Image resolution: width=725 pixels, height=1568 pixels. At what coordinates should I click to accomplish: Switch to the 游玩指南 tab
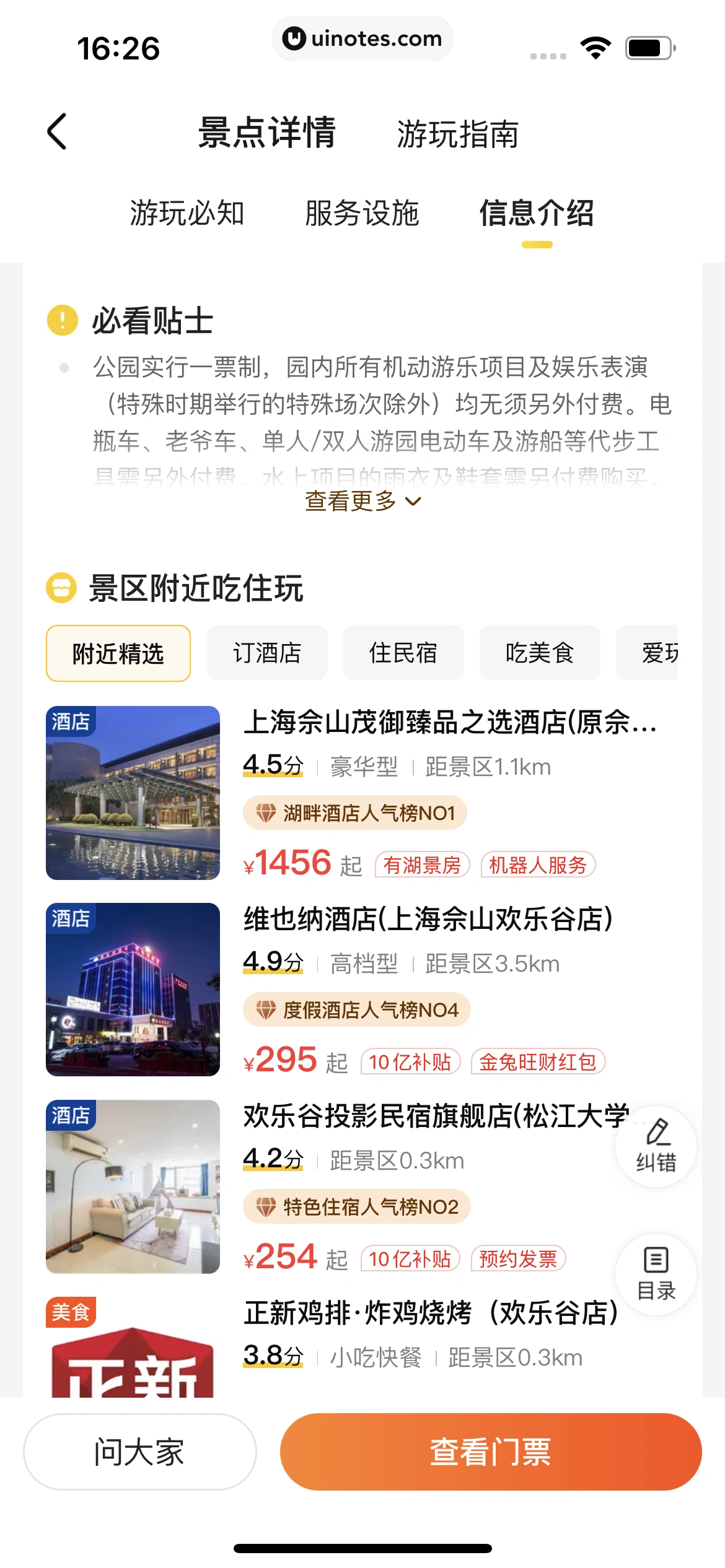(457, 134)
